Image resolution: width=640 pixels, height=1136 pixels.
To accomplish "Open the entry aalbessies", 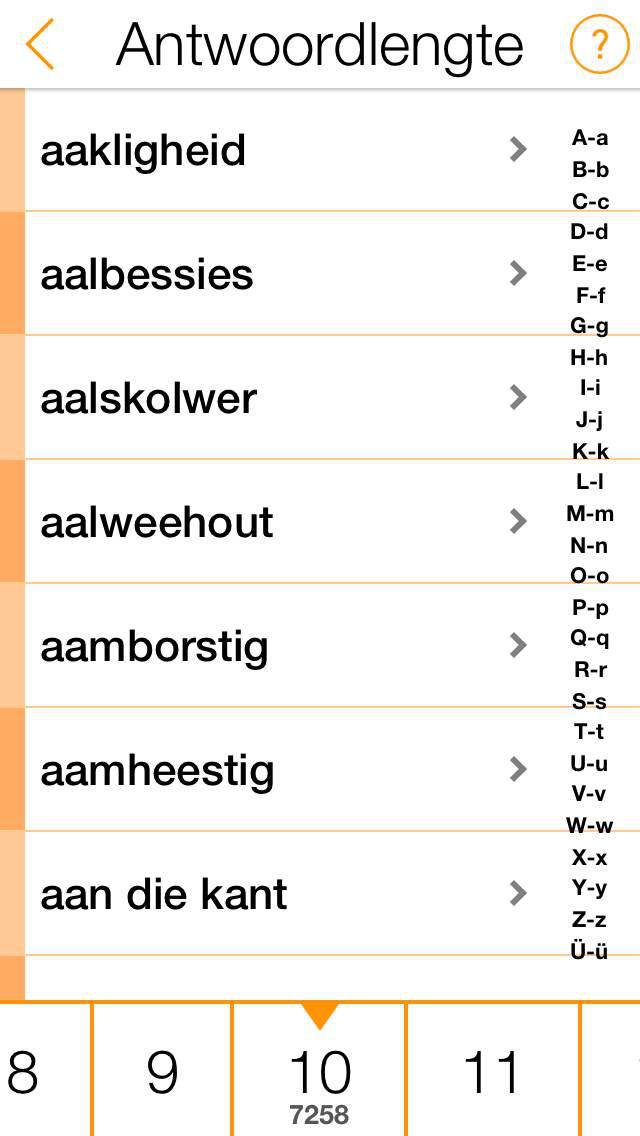I will 283,273.
